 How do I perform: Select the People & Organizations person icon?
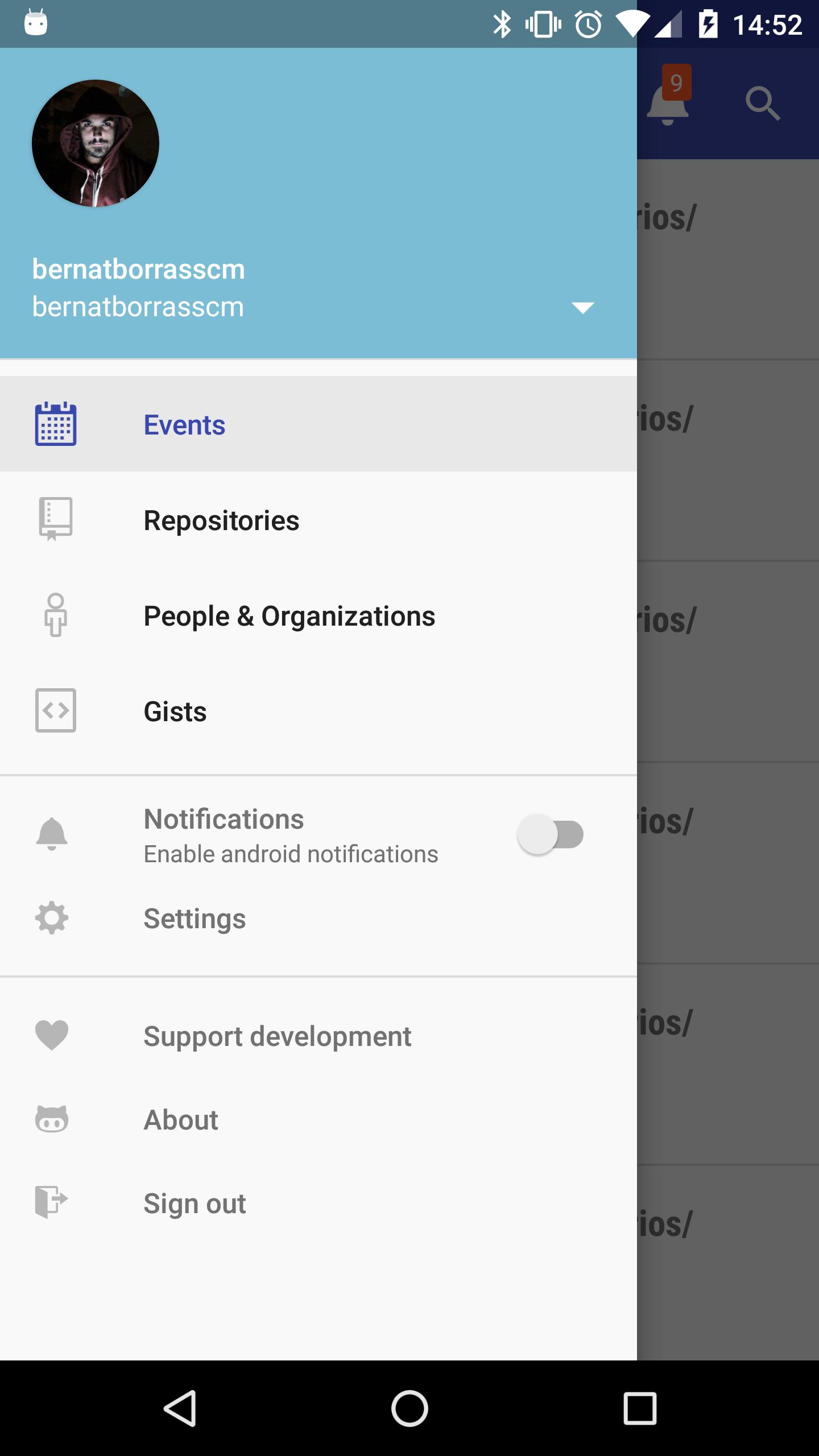click(55, 615)
